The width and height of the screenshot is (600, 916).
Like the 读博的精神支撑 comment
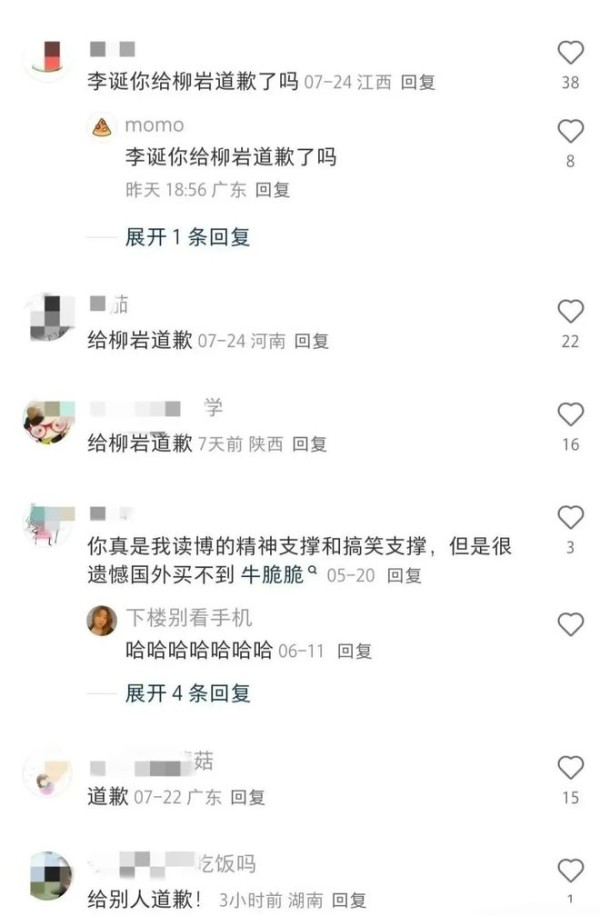570,517
